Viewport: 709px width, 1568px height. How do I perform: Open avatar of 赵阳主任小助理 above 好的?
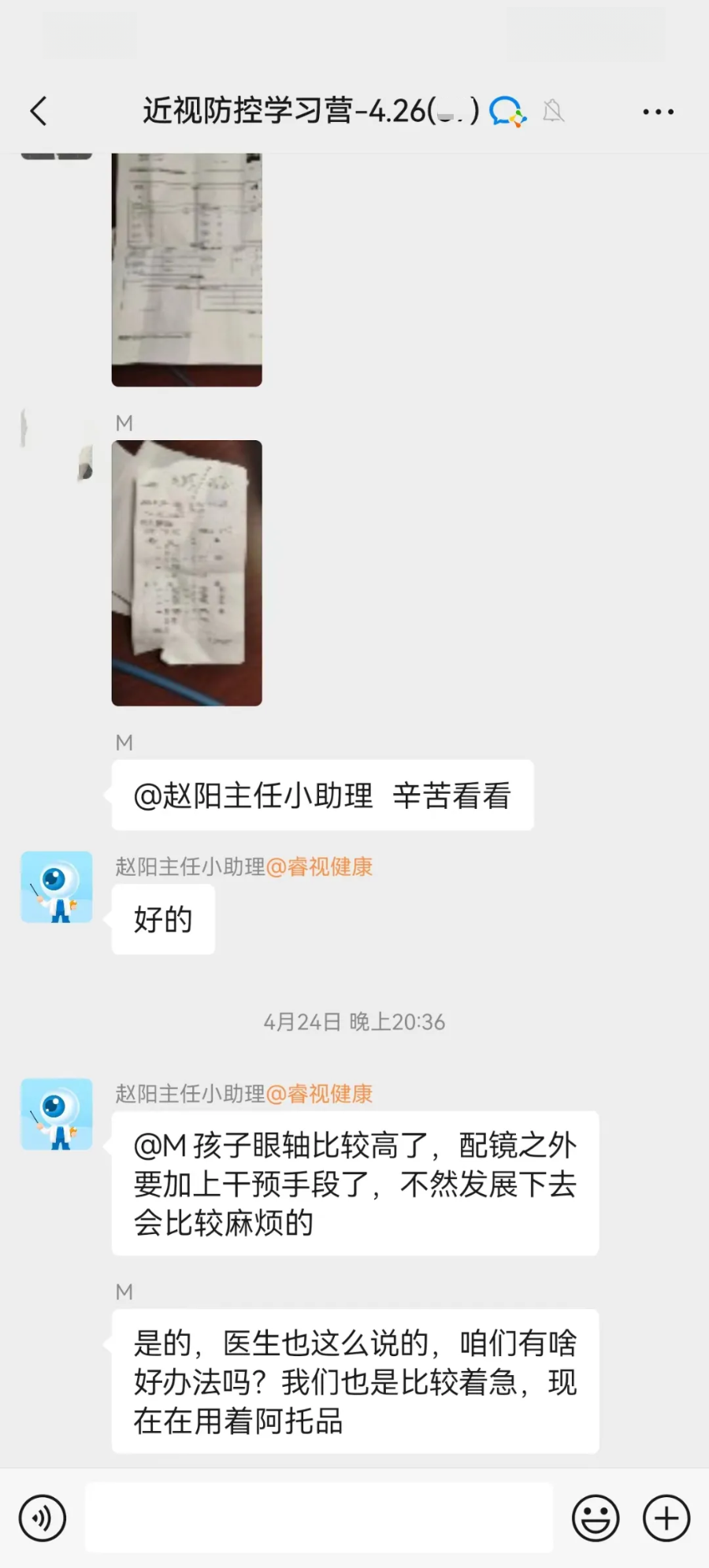click(57, 887)
